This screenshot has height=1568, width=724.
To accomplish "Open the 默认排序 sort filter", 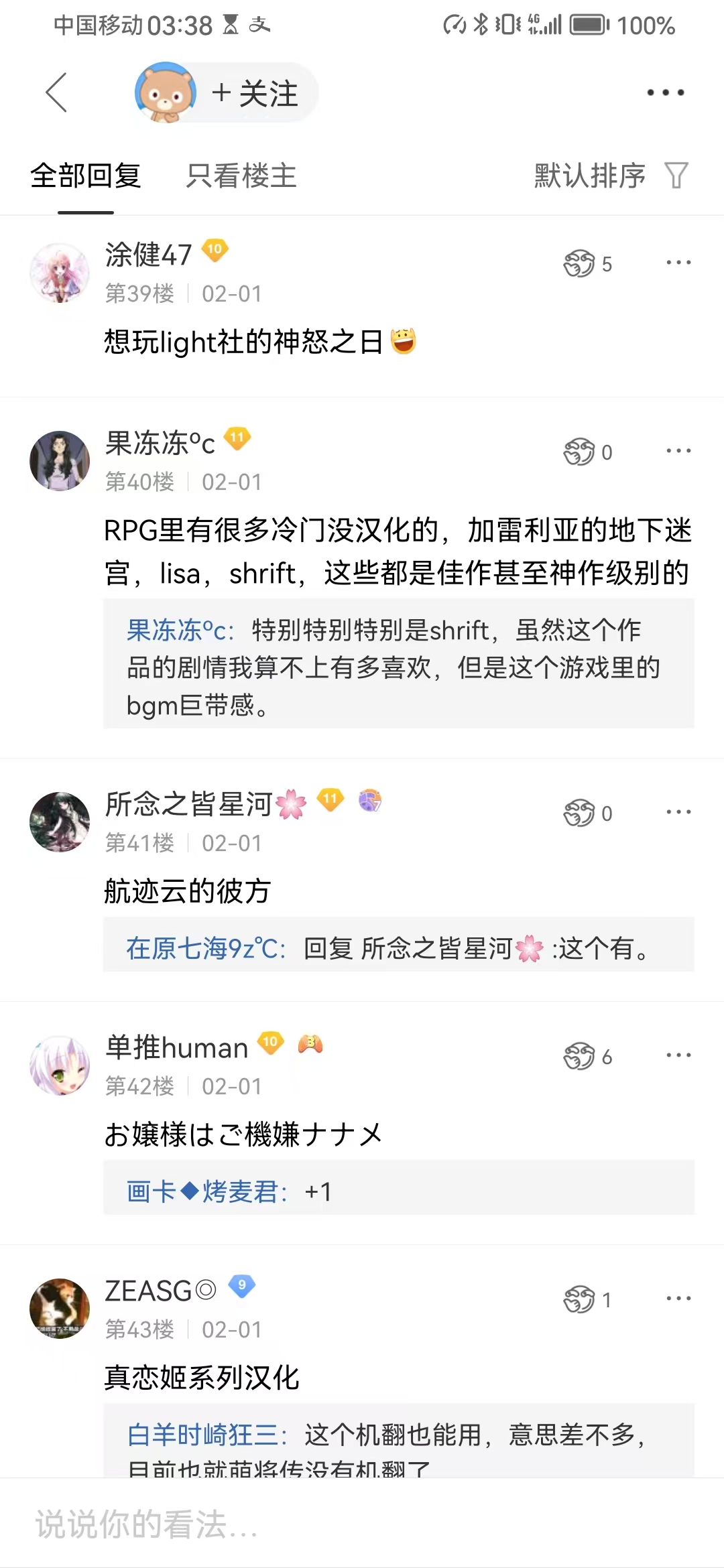I will point(610,176).
